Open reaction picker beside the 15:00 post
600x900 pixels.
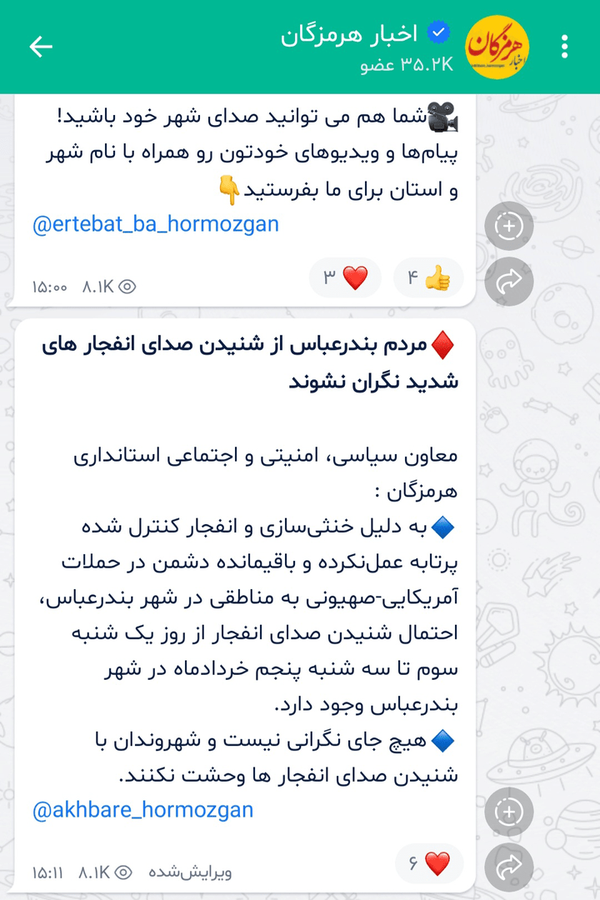[509, 226]
